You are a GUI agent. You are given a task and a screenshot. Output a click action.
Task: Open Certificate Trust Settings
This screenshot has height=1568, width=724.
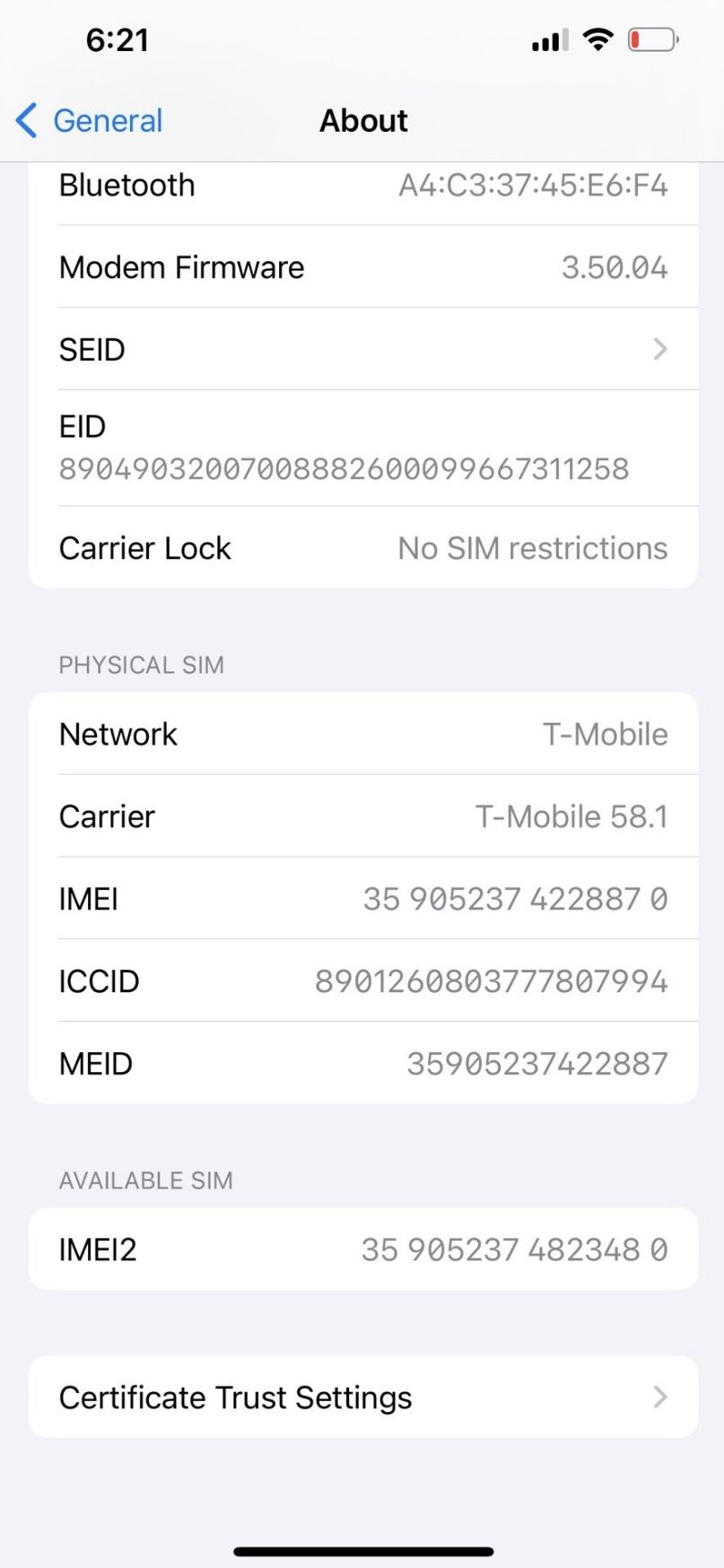coord(362,1397)
